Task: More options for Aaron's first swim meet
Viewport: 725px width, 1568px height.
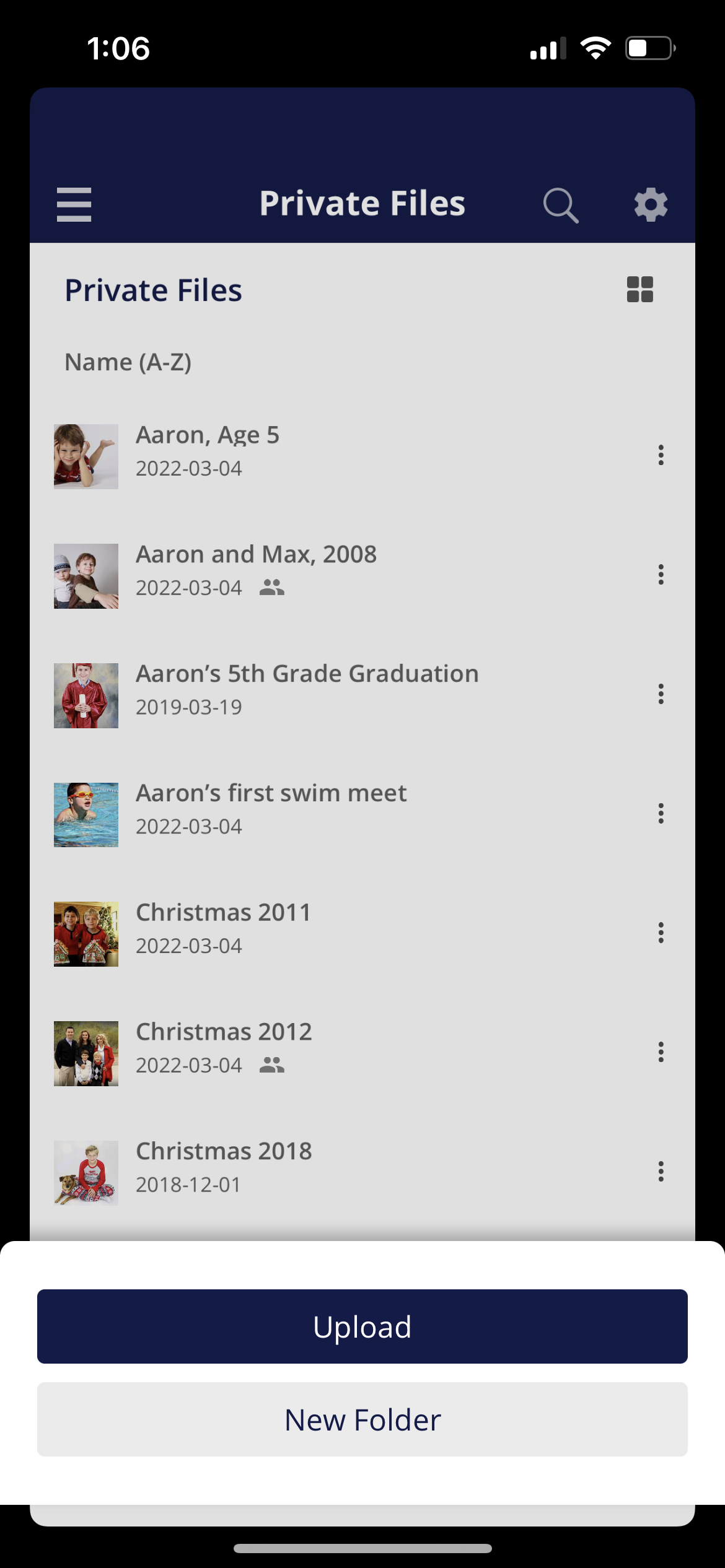Action: coord(661,814)
